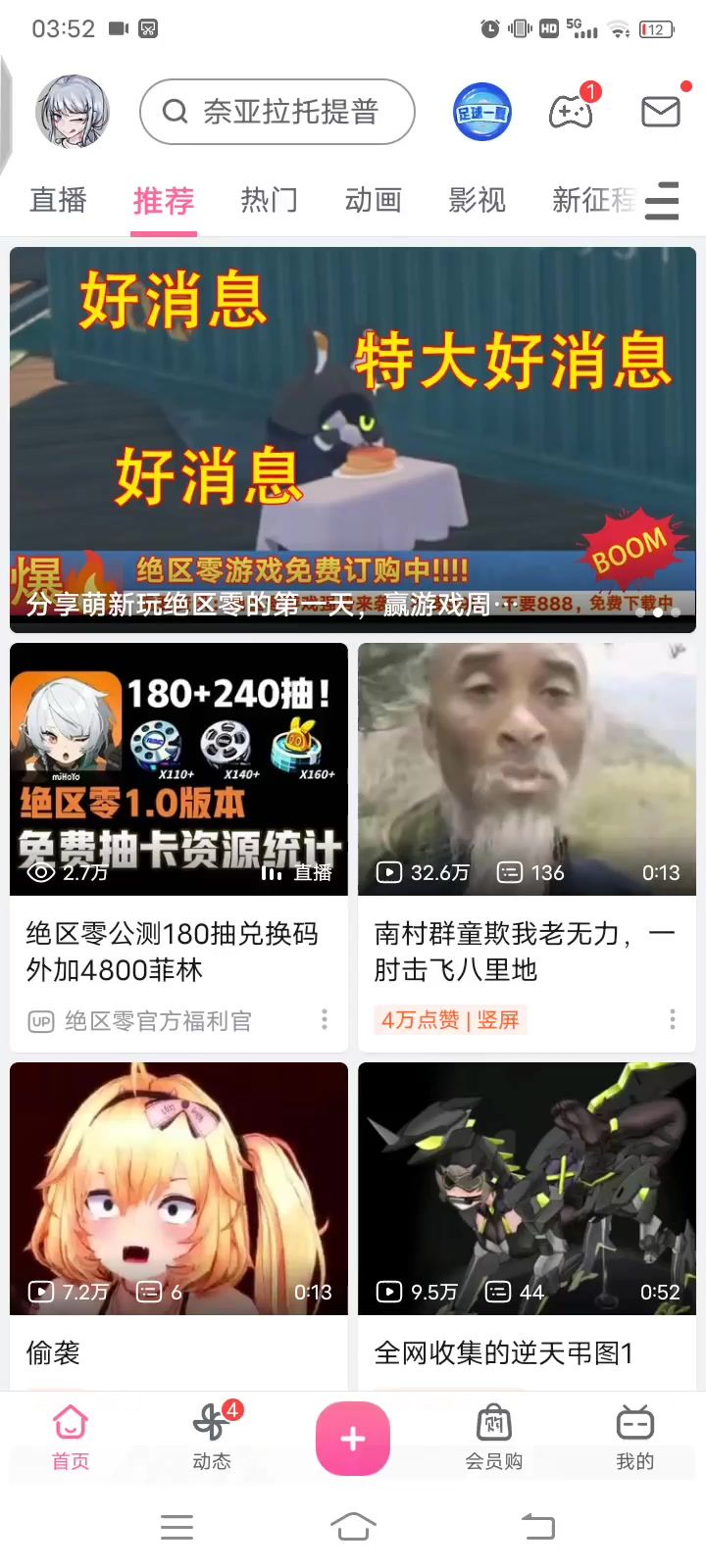Open the blue 足球一夏 event icon
This screenshot has width=706, height=1568.
481,112
